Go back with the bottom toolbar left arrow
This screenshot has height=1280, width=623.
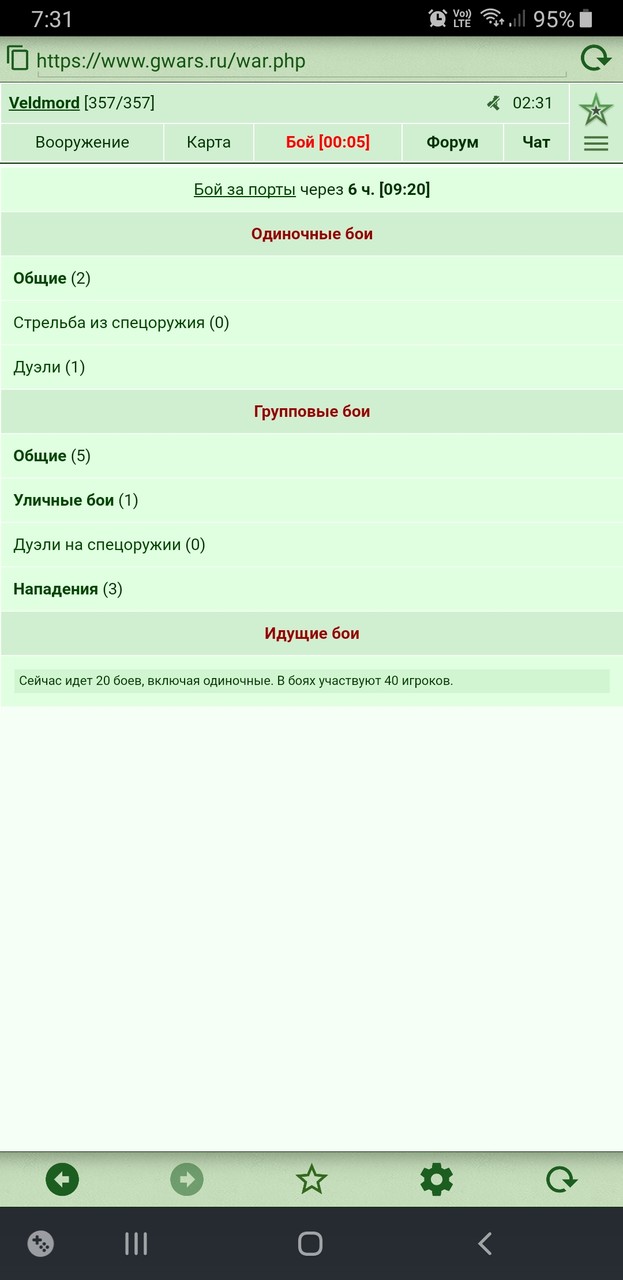click(62, 1180)
